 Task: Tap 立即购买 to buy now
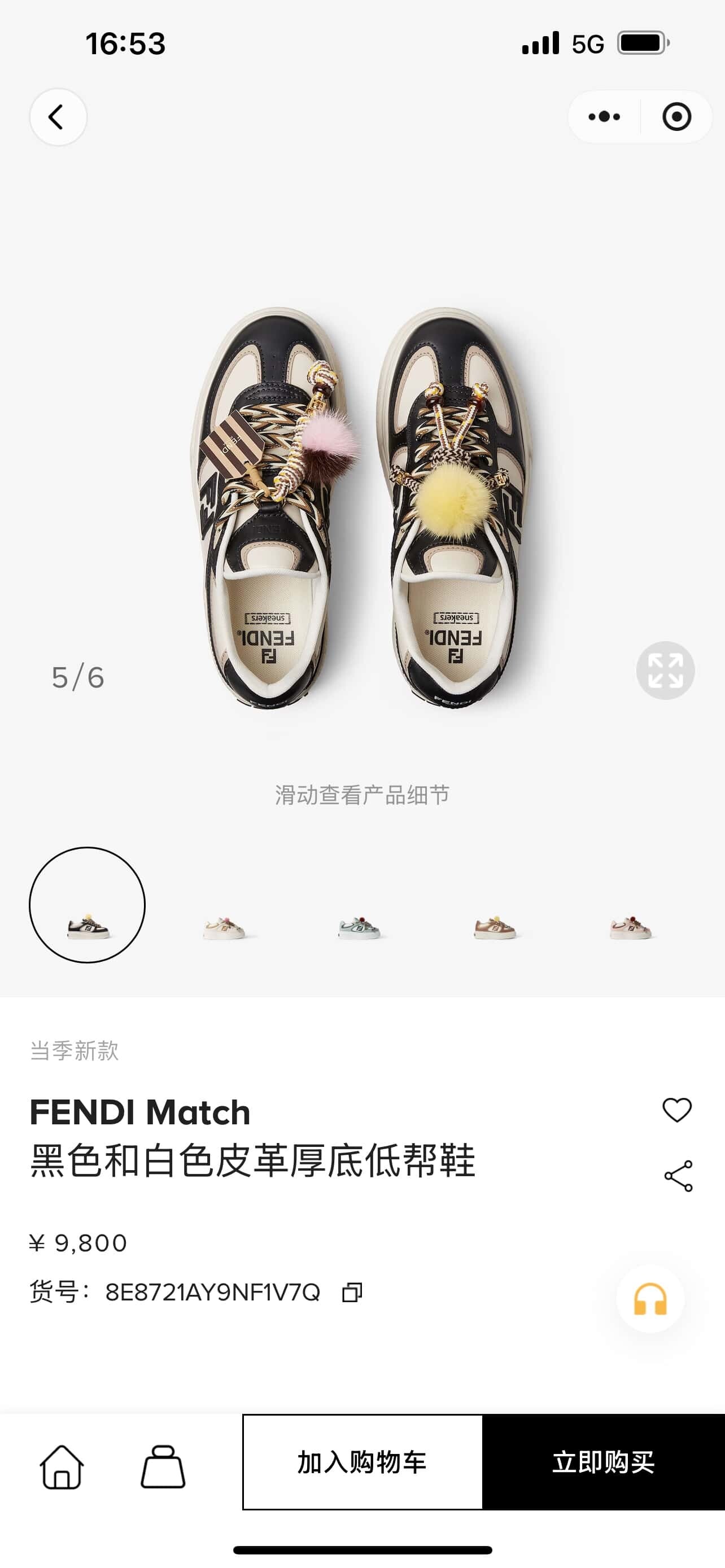pyautogui.click(x=603, y=1462)
